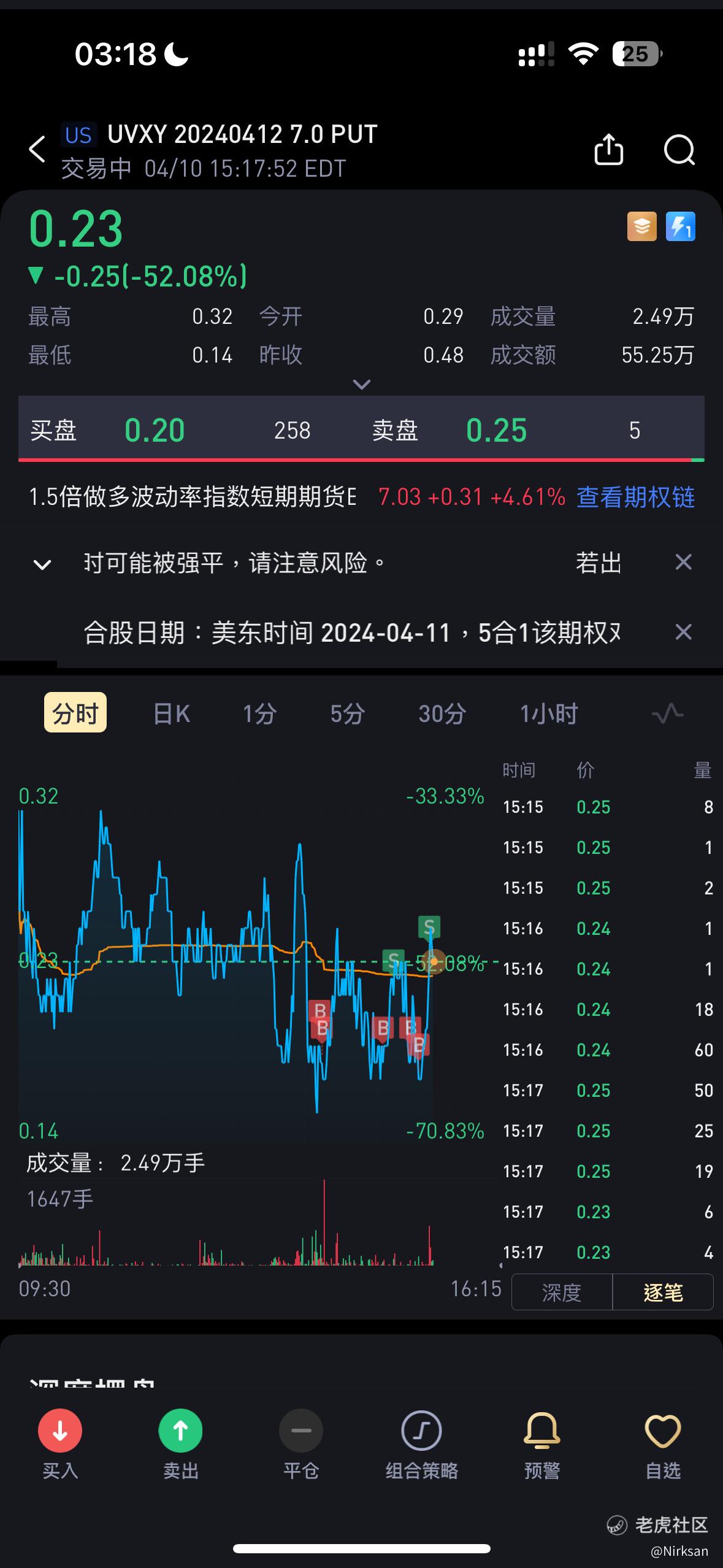Expand the quote details chevron
This screenshot has width=723, height=1568.
(362, 385)
